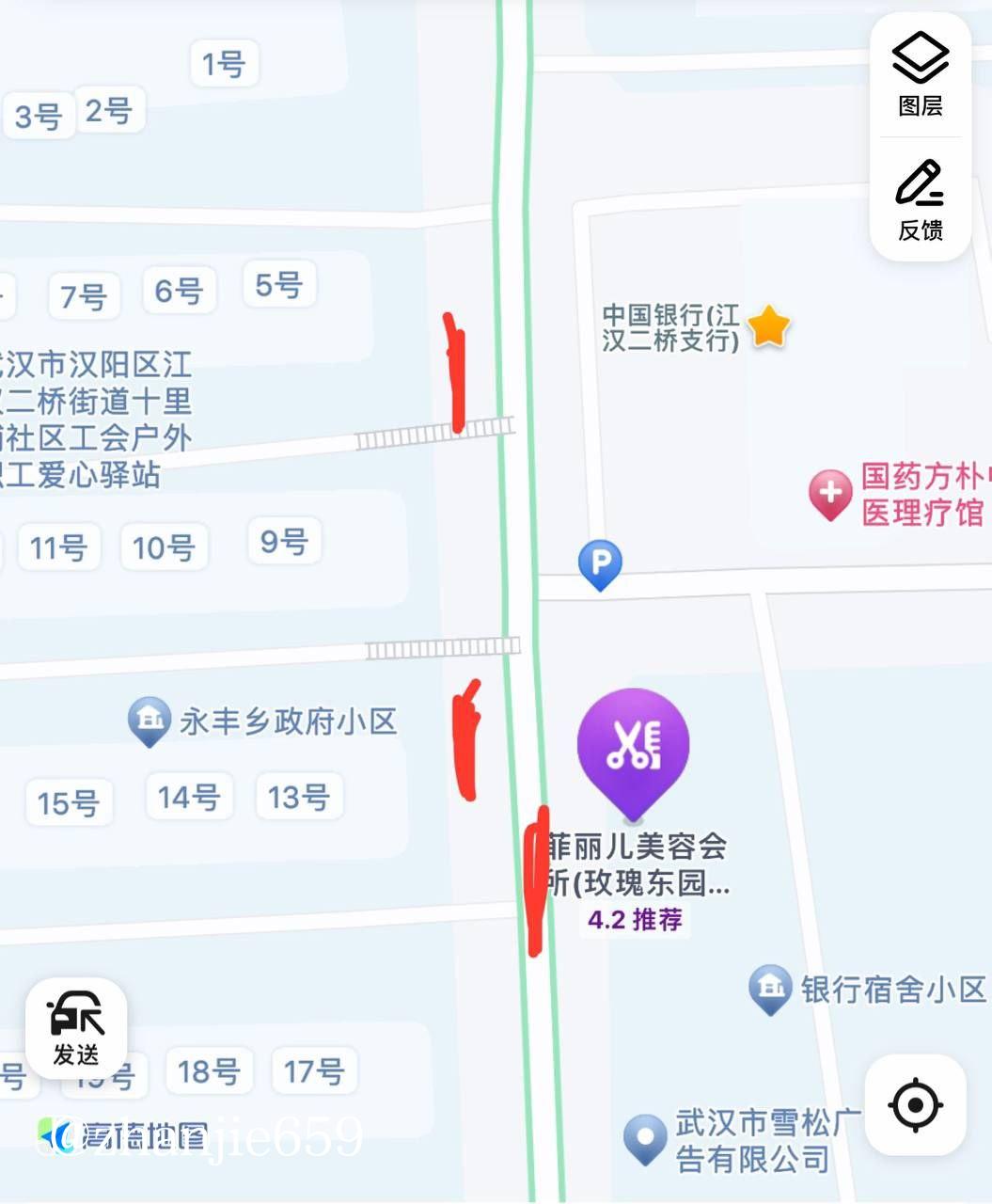Tap the 银行宿舍小区 residential building icon
The image size is (992, 1204).
770,990
